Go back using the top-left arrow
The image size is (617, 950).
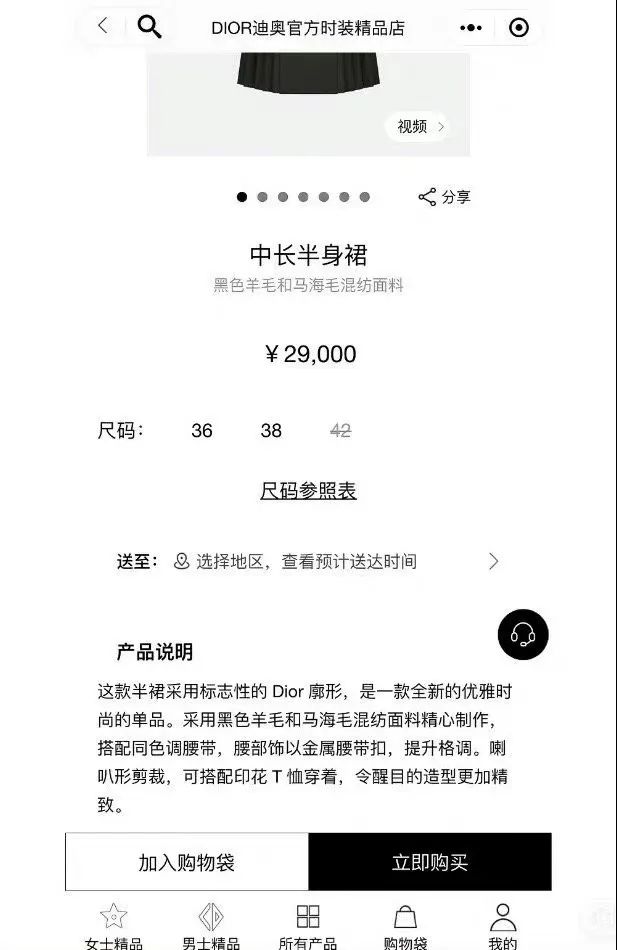[102, 27]
